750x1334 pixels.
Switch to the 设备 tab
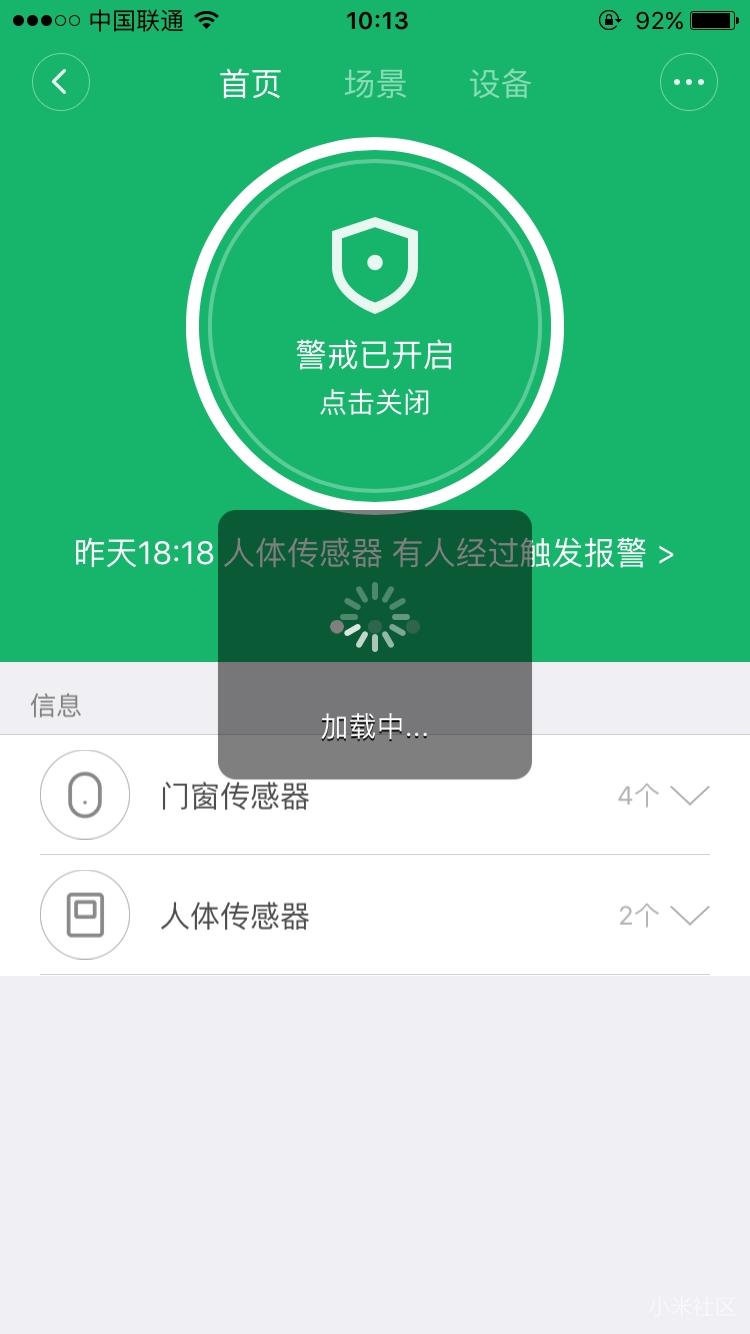coord(499,84)
